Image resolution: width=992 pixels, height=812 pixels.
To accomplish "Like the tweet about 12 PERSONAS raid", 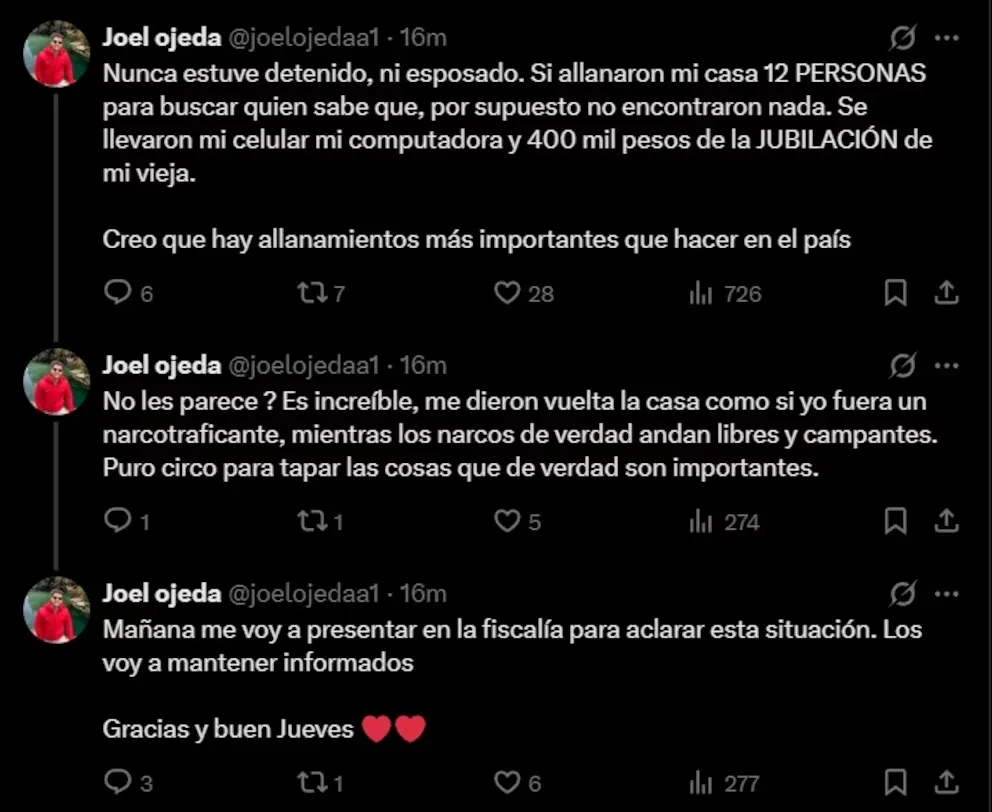I will click(x=508, y=293).
